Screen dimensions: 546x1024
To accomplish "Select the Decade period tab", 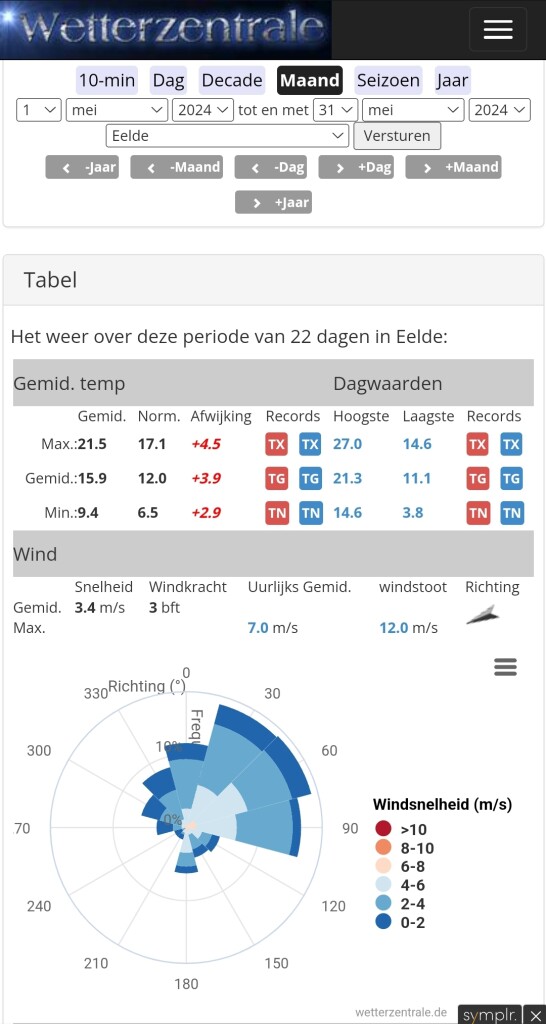I will (x=232, y=80).
